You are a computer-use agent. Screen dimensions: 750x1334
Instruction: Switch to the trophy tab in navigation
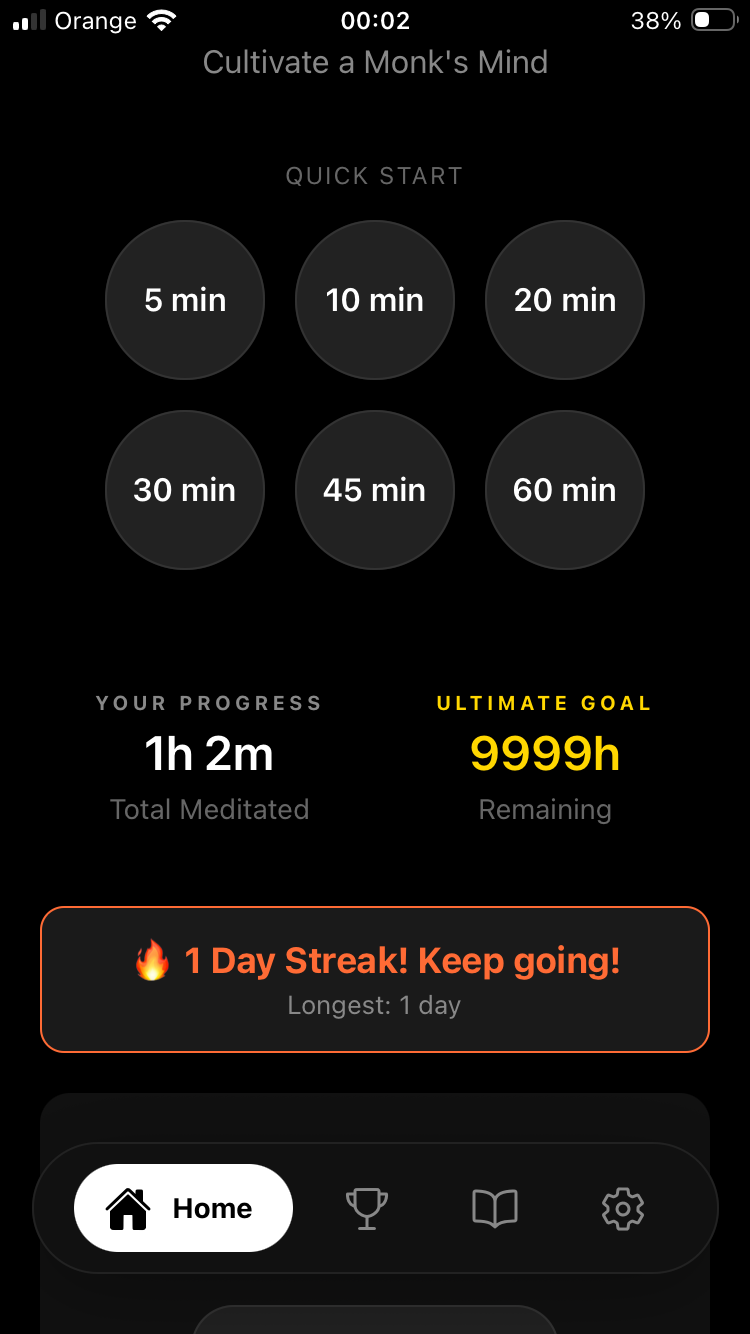point(367,1207)
